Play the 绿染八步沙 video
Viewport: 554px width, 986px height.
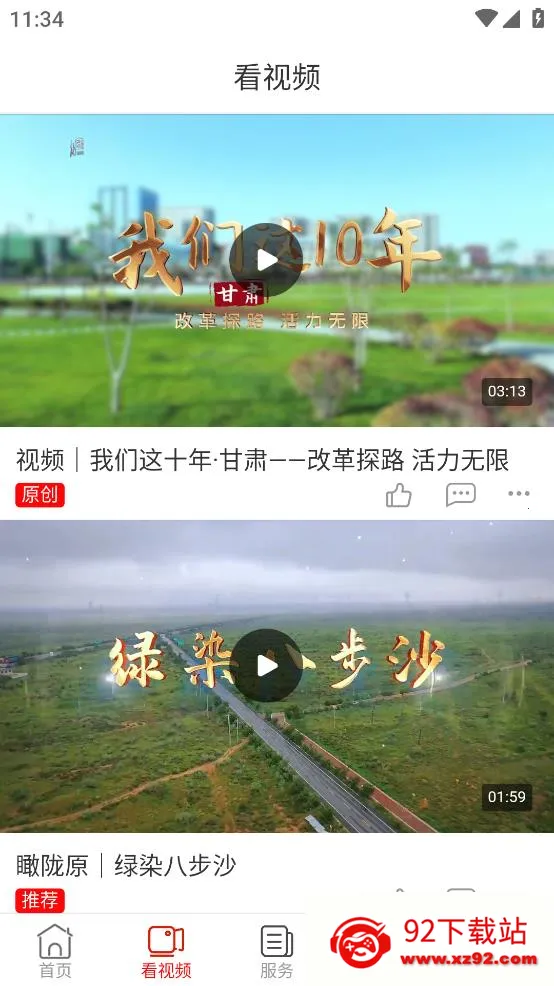click(x=266, y=665)
